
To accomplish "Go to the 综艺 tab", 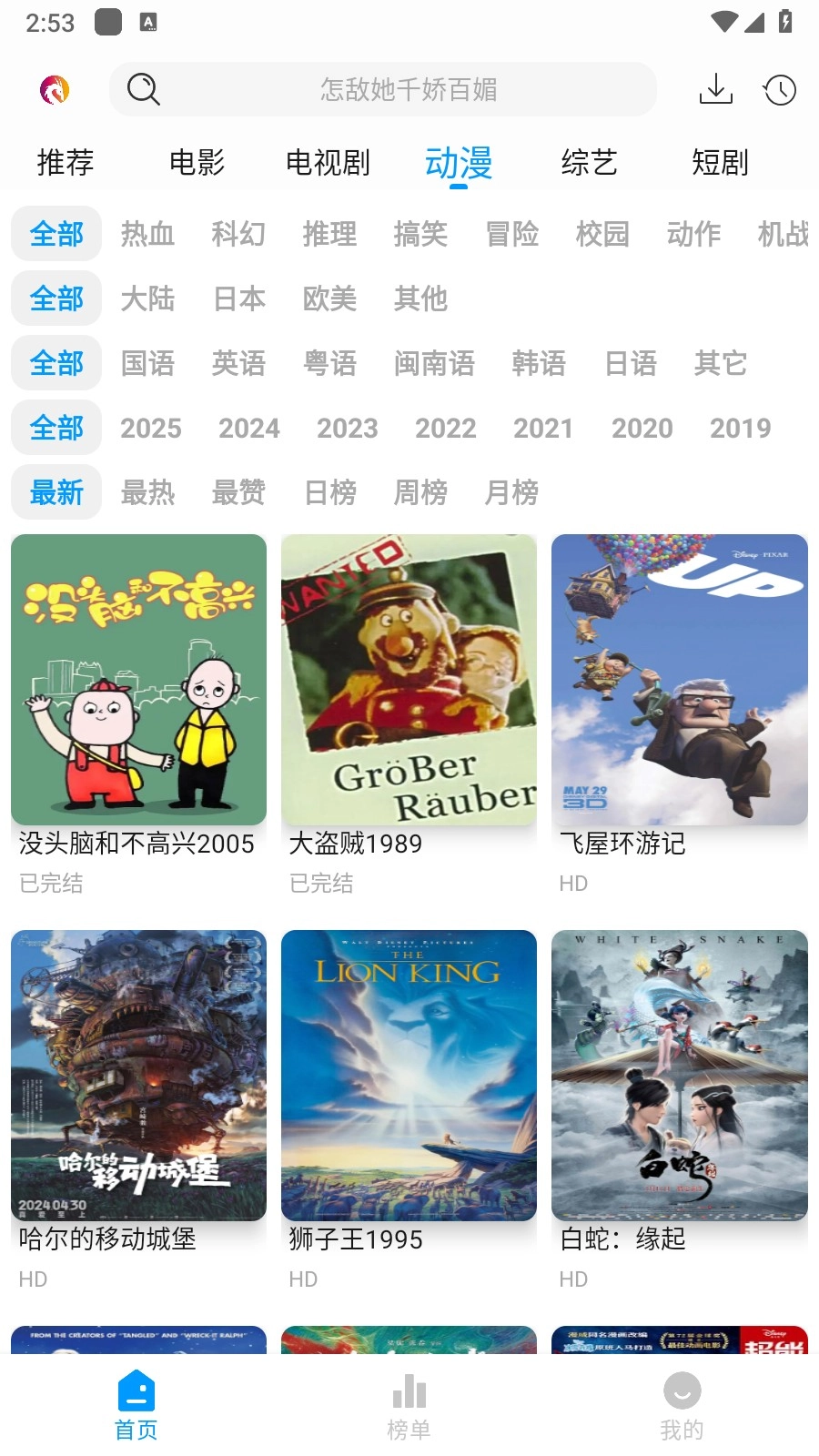I will click(x=589, y=163).
